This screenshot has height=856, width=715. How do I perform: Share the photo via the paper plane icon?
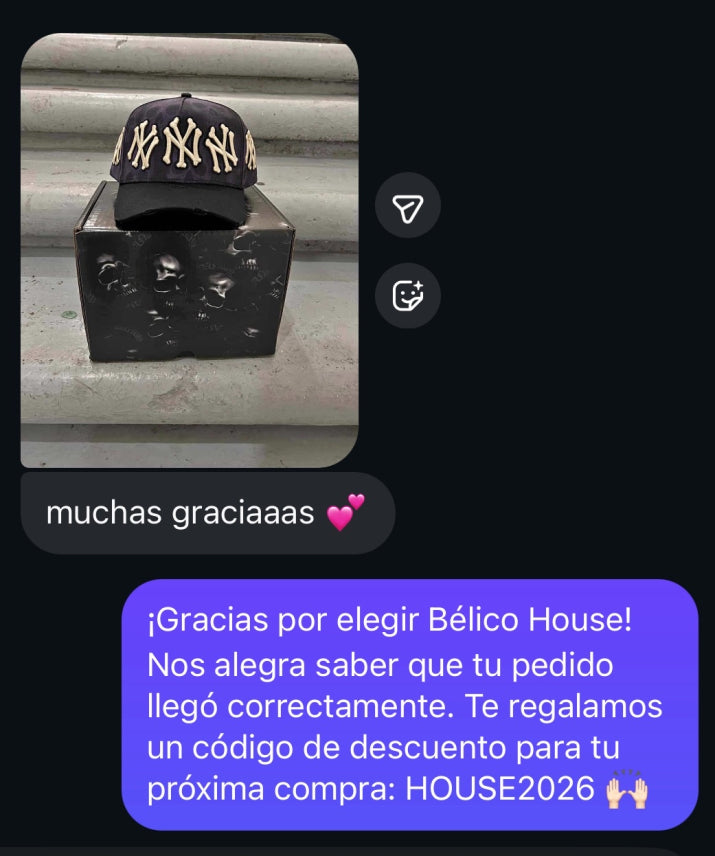coord(407,207)
